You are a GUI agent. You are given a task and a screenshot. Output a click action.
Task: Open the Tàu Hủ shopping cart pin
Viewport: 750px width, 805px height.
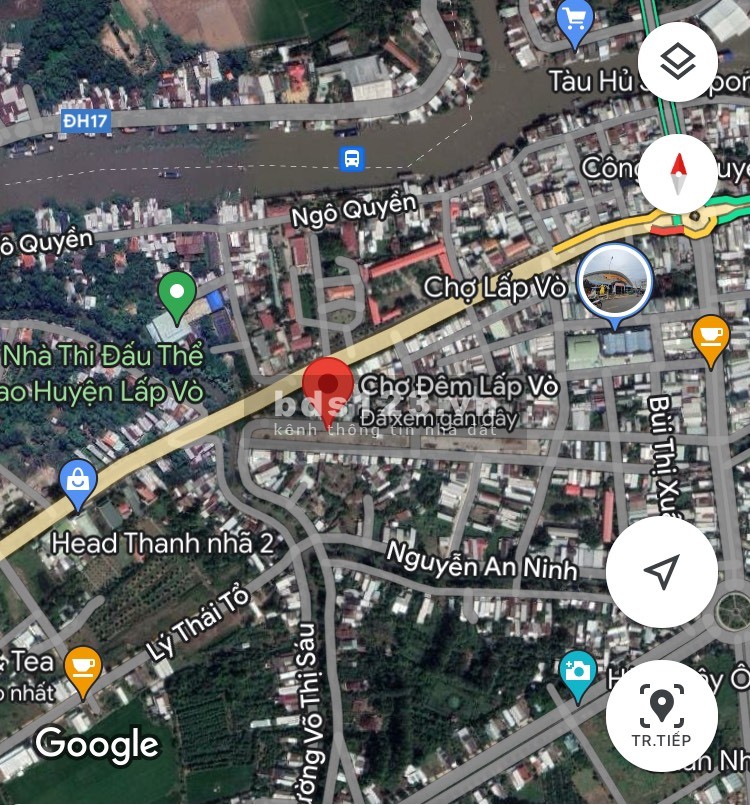tap(575, 21)
